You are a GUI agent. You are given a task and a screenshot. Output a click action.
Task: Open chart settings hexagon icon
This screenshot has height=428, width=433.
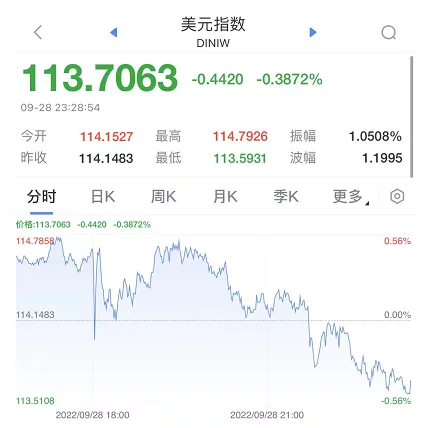397,196
